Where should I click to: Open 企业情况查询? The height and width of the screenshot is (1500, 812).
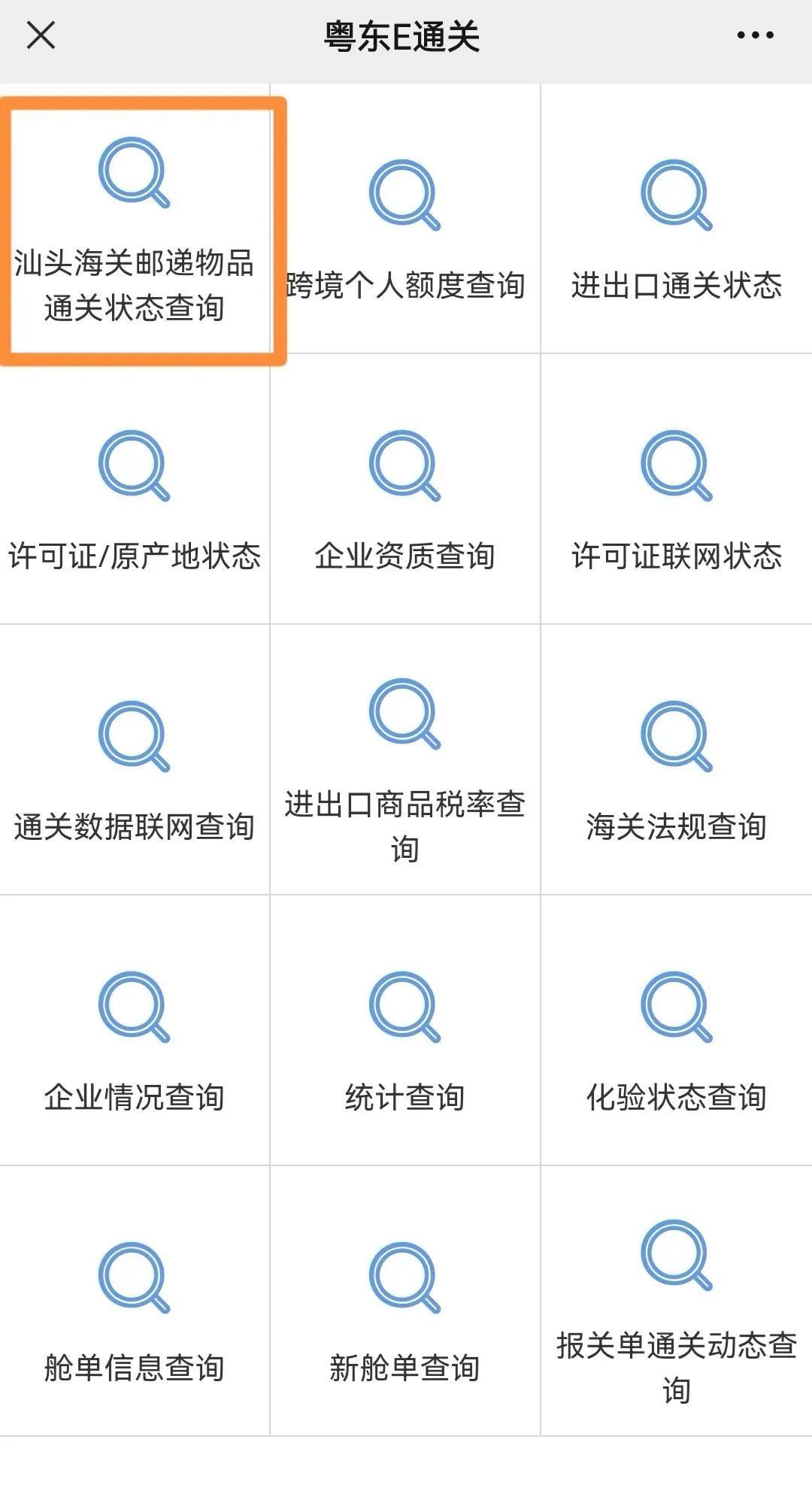pyautogui.click(x=135, y=1030)
